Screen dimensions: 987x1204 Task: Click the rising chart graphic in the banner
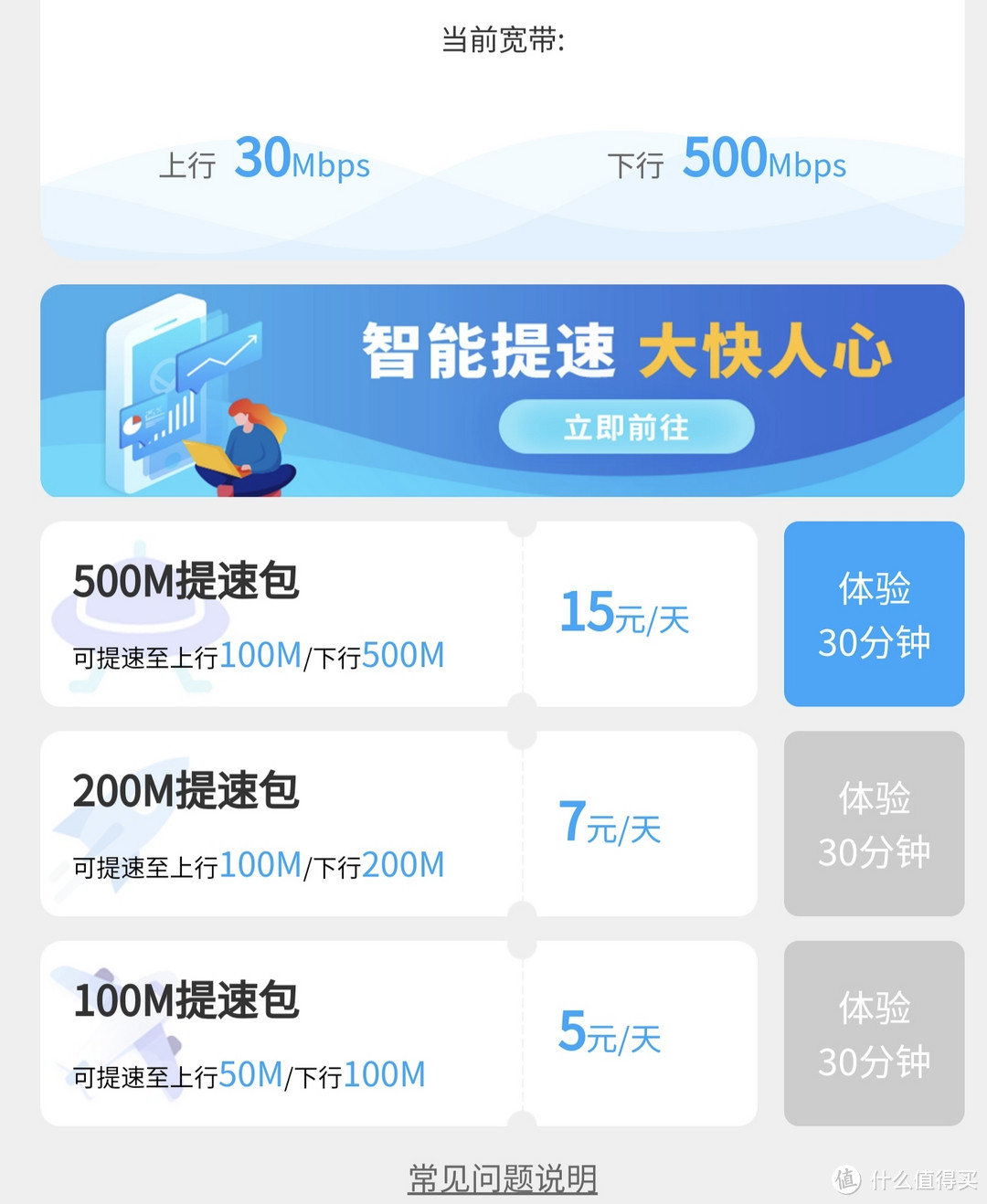(219, 356)
